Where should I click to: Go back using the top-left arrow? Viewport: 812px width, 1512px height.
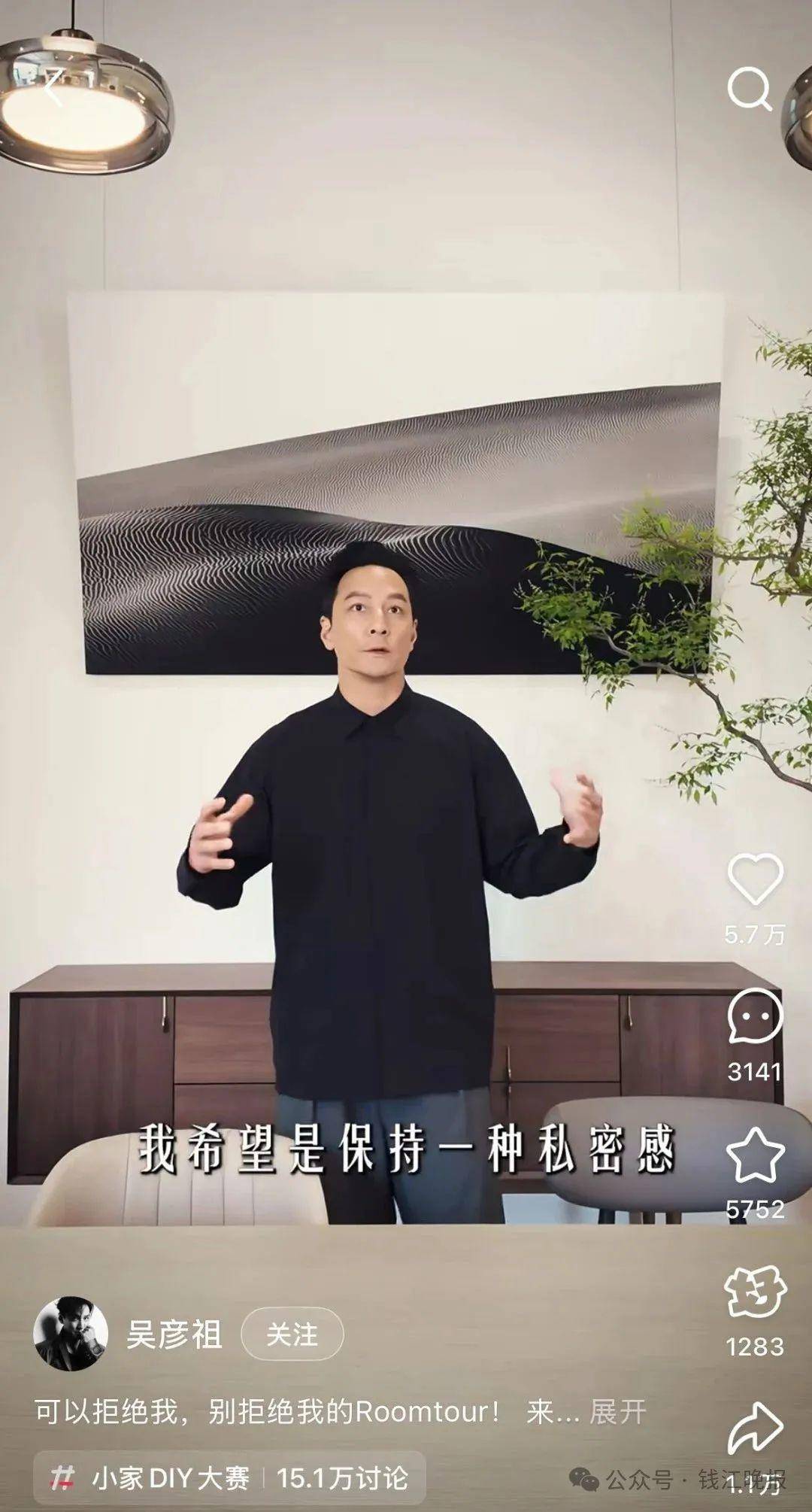(x=54, y=89)
